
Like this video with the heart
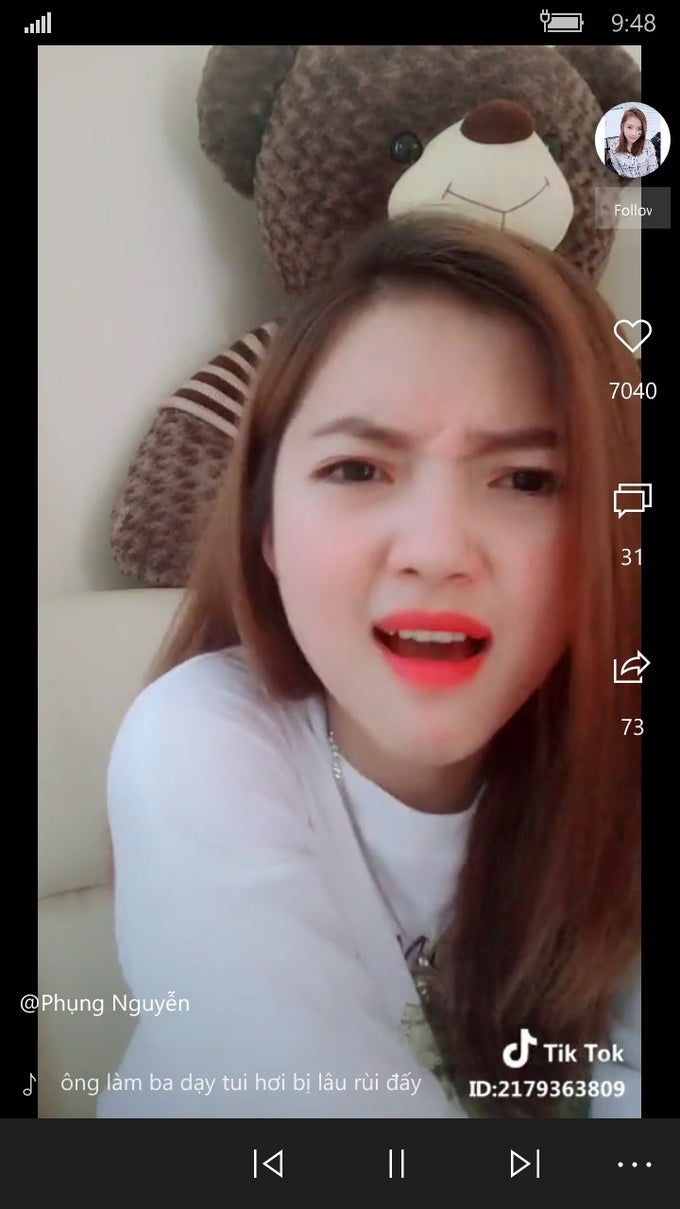click(632, 336)
